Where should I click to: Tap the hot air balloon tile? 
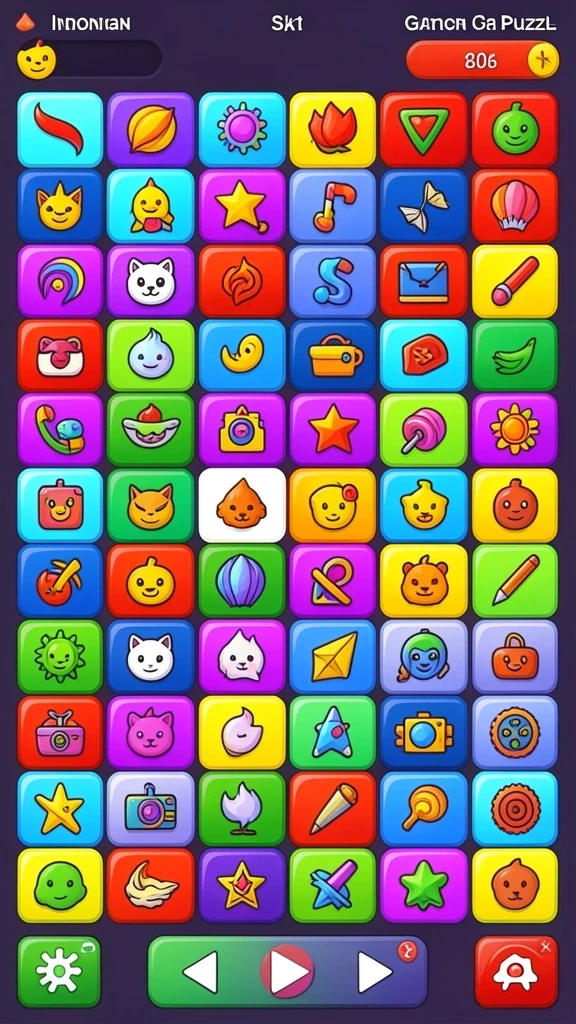(x=515, y=206)
